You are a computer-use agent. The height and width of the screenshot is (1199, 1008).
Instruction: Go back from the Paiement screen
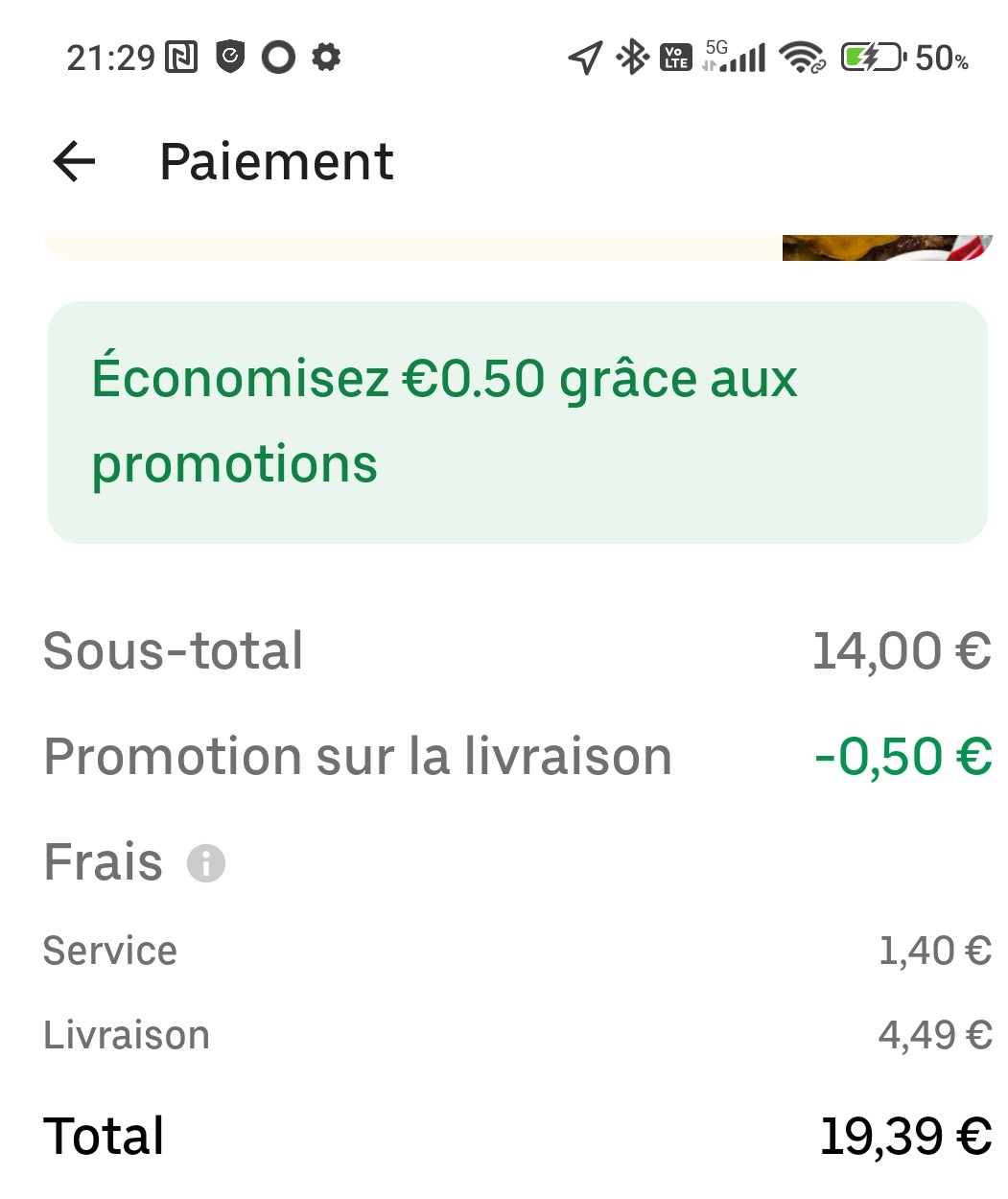click(74, 161)
